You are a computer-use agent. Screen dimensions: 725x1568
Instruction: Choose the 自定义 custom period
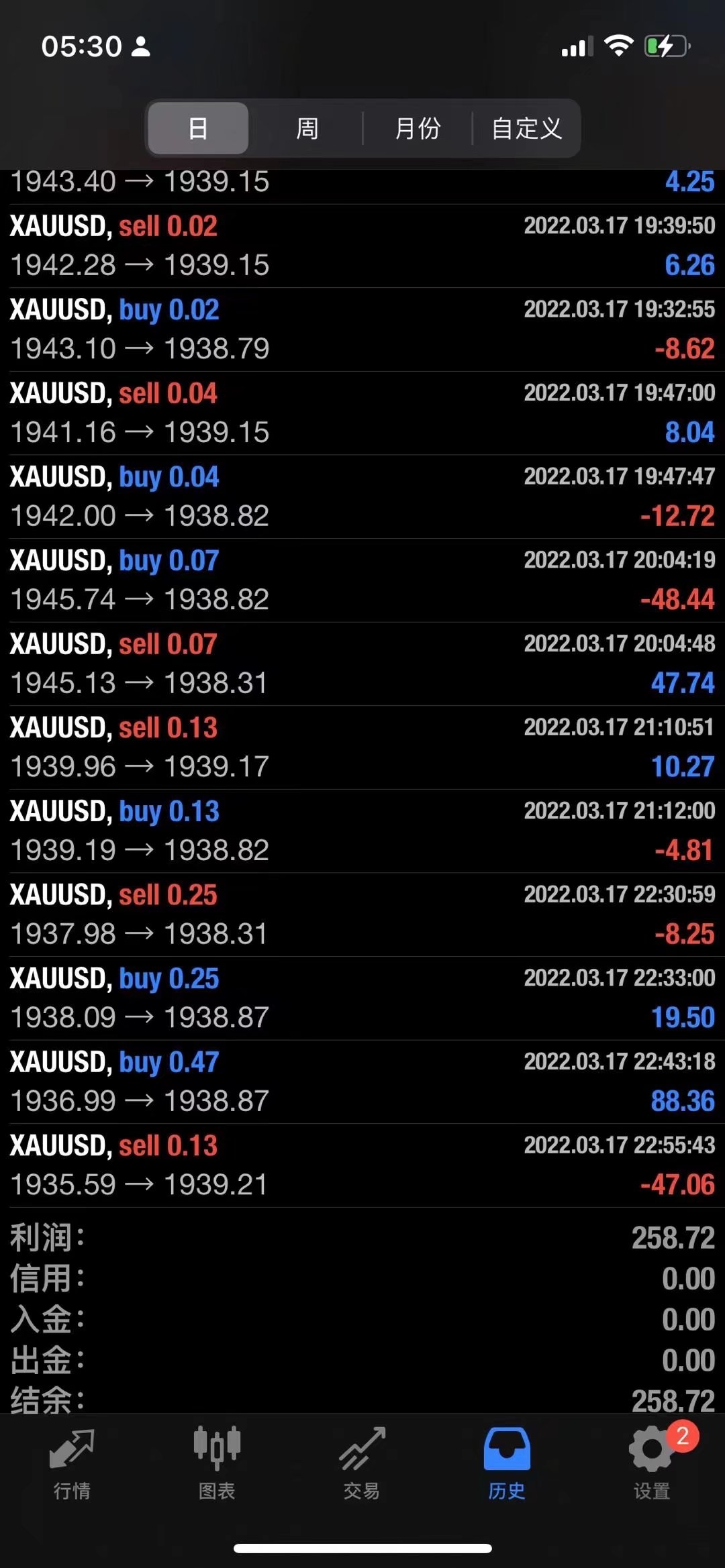(526, 128)
